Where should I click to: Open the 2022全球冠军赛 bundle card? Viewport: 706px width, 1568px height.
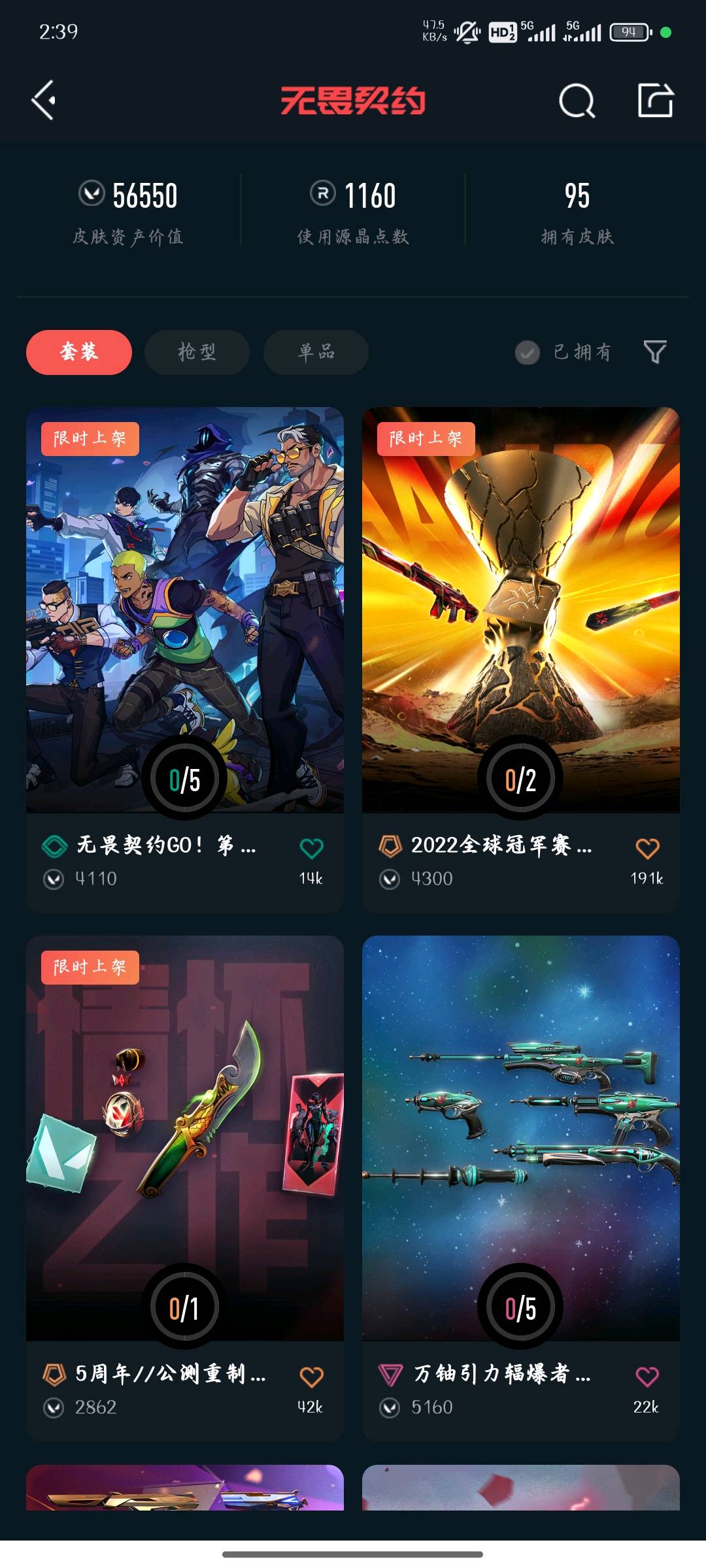click(x=521, y=660)
